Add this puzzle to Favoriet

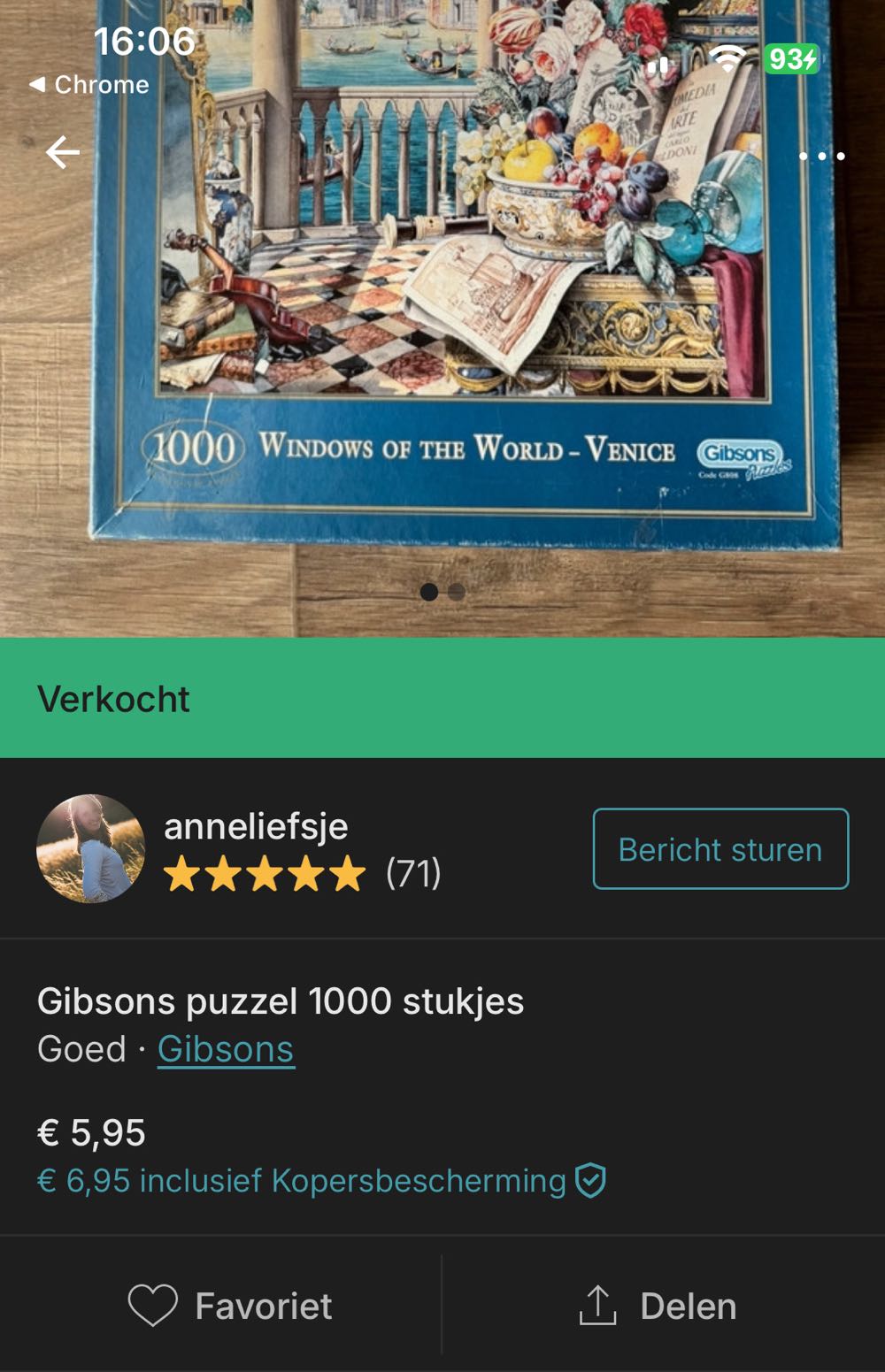pyautogui.click(x=230, y=1306)
